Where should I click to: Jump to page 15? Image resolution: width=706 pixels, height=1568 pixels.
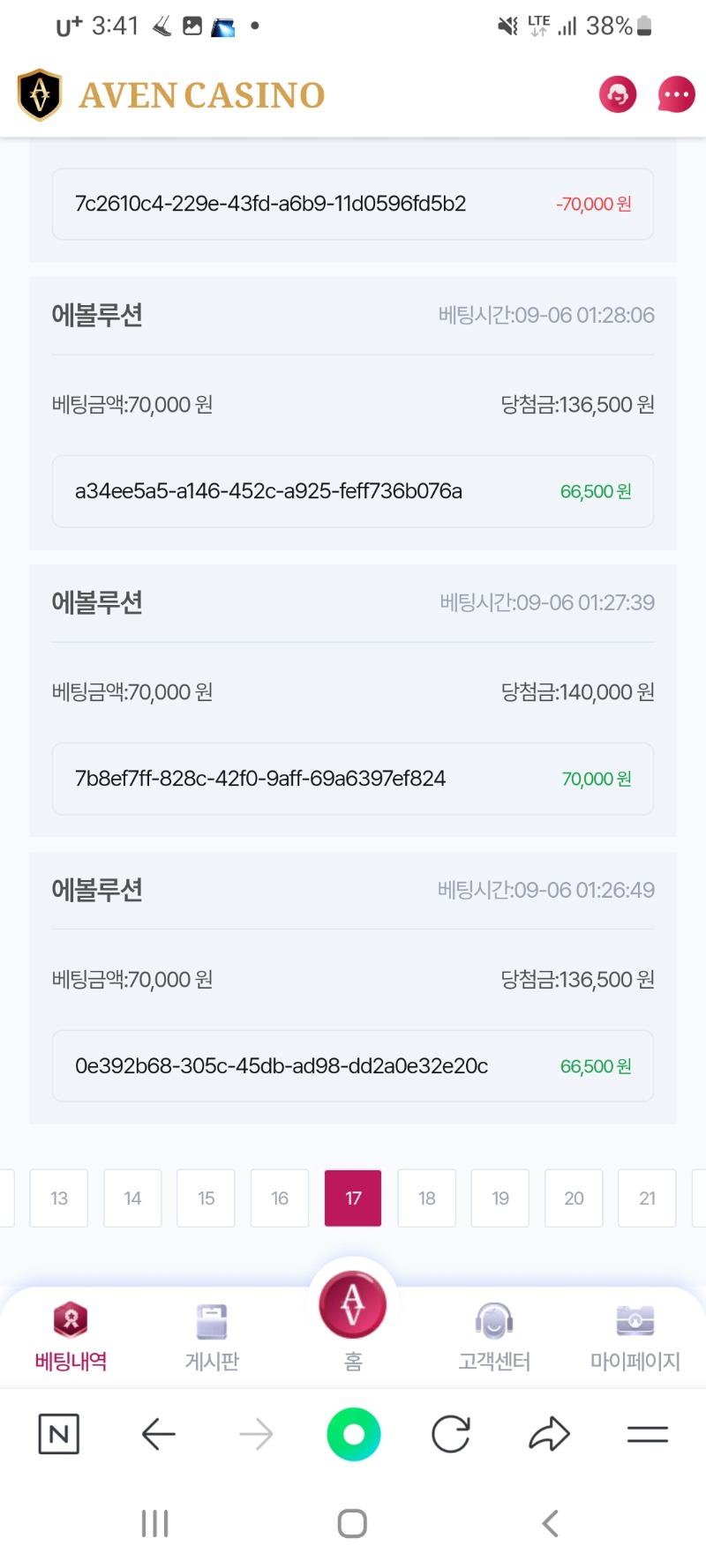pyautogui.click(x=206, y=1198)
